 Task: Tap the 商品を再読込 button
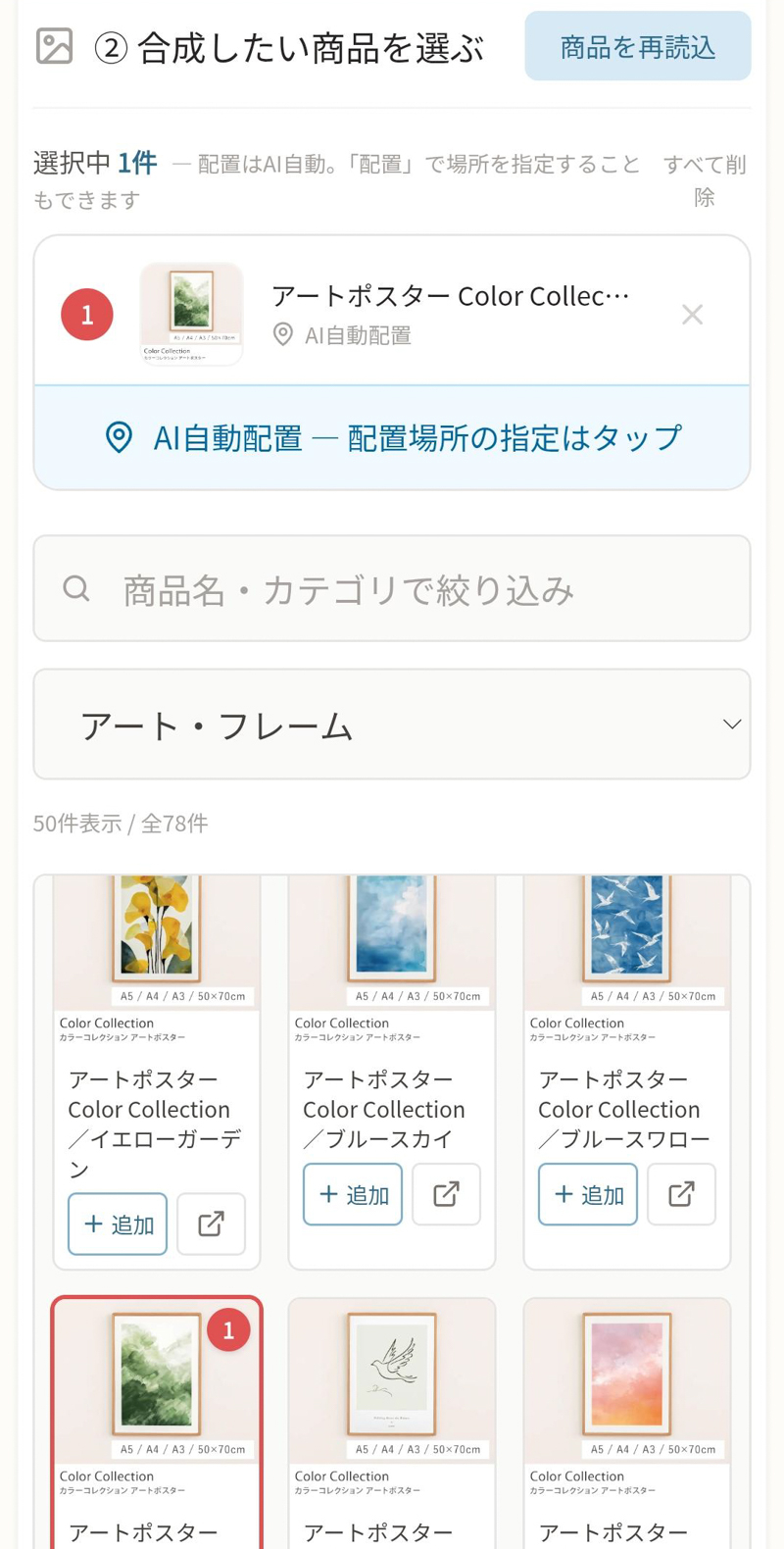tap(637, 46)
